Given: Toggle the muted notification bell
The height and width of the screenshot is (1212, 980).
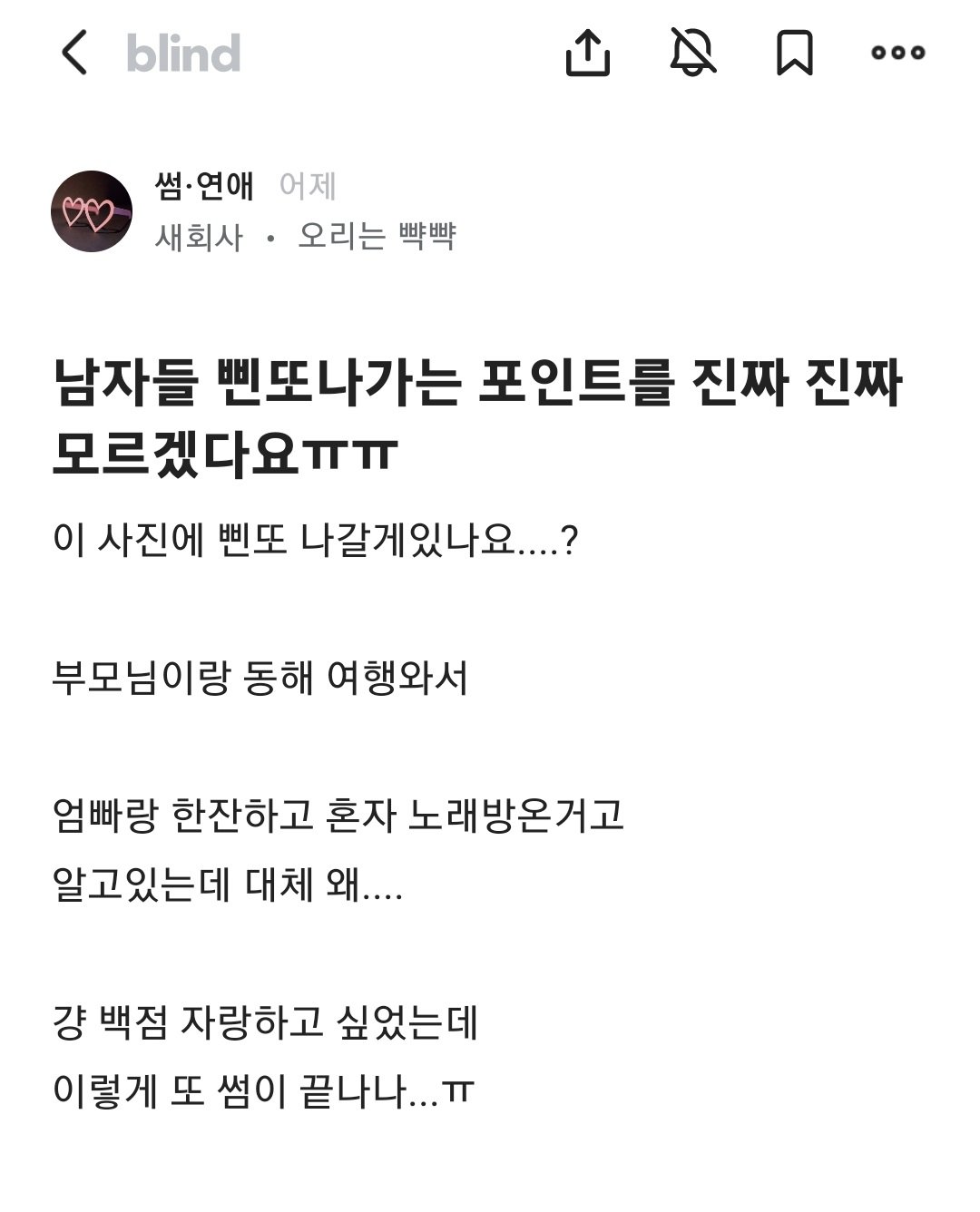Looking at the screenshot, I should coord(692,52).
